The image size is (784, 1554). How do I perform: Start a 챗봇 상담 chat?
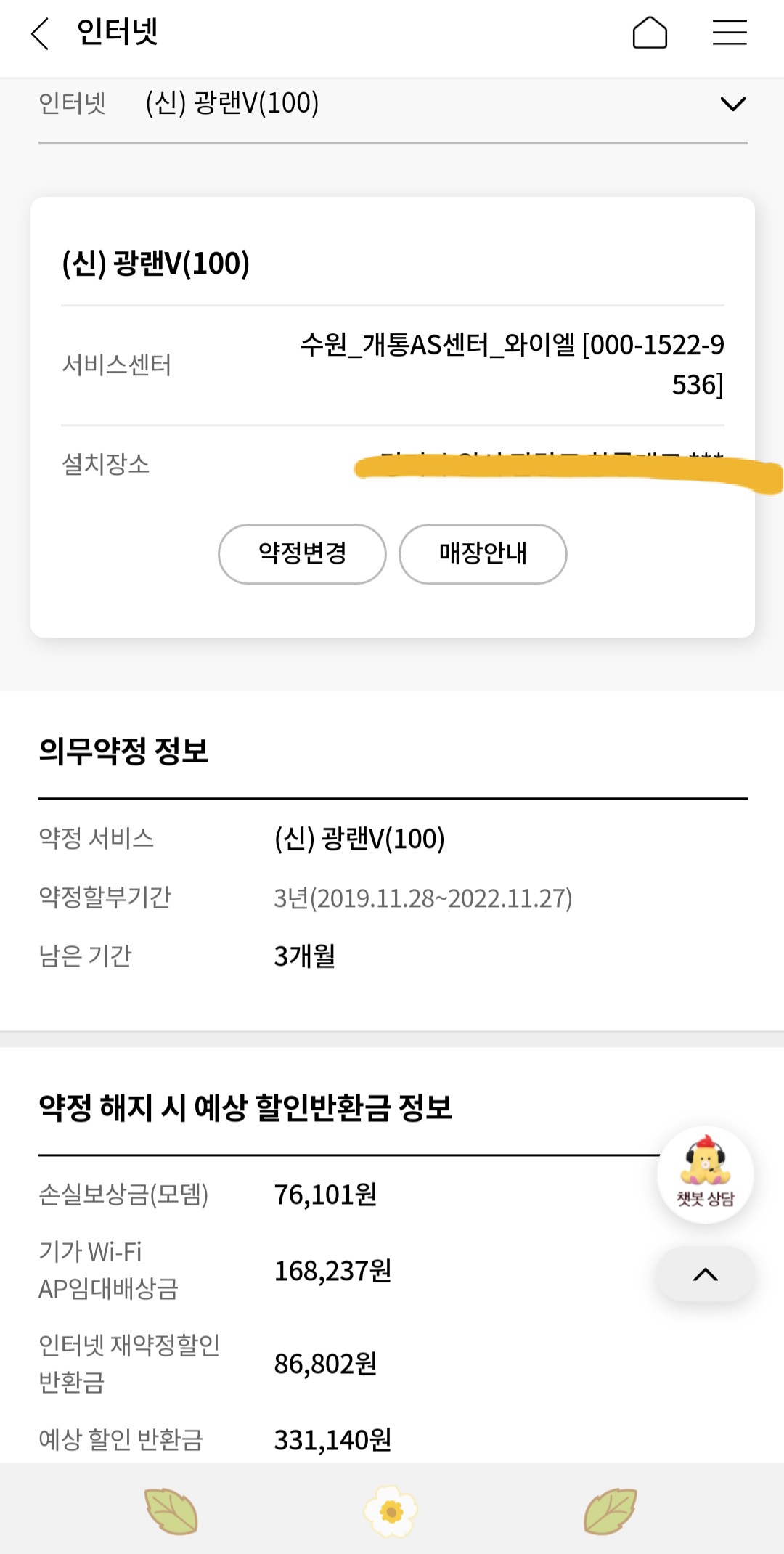click(705, 1174)
